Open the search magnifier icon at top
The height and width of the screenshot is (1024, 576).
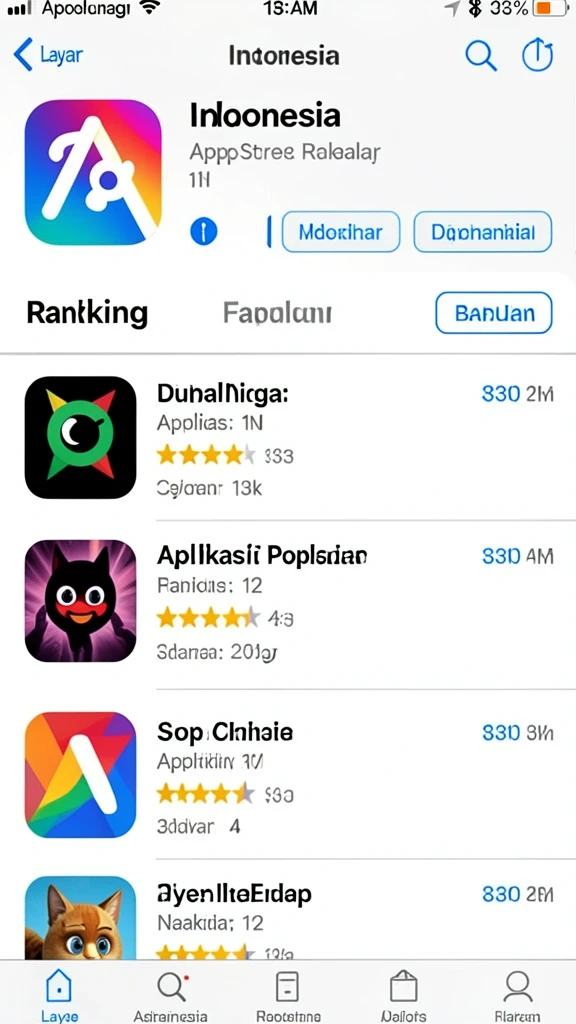(481, 56)
